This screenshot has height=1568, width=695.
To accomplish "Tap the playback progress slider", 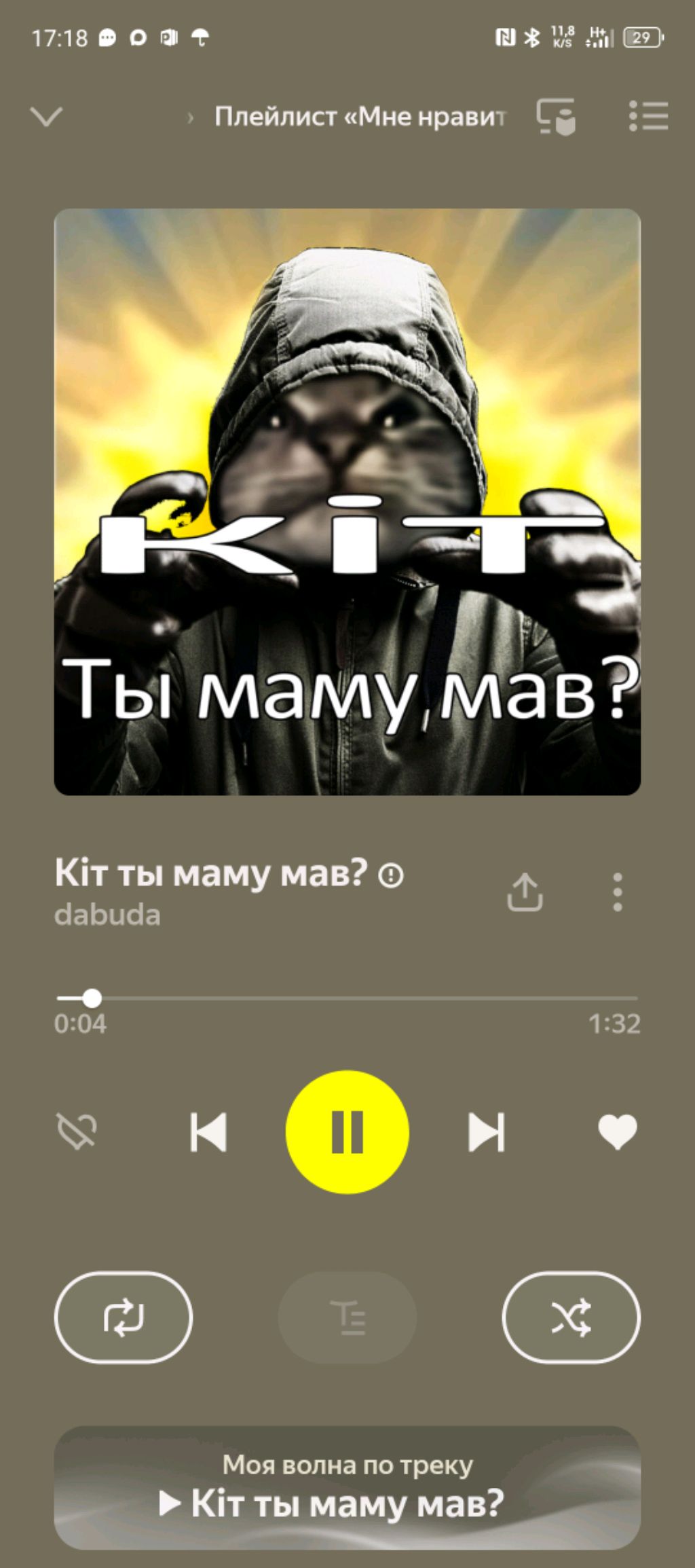I will point(347,998).
